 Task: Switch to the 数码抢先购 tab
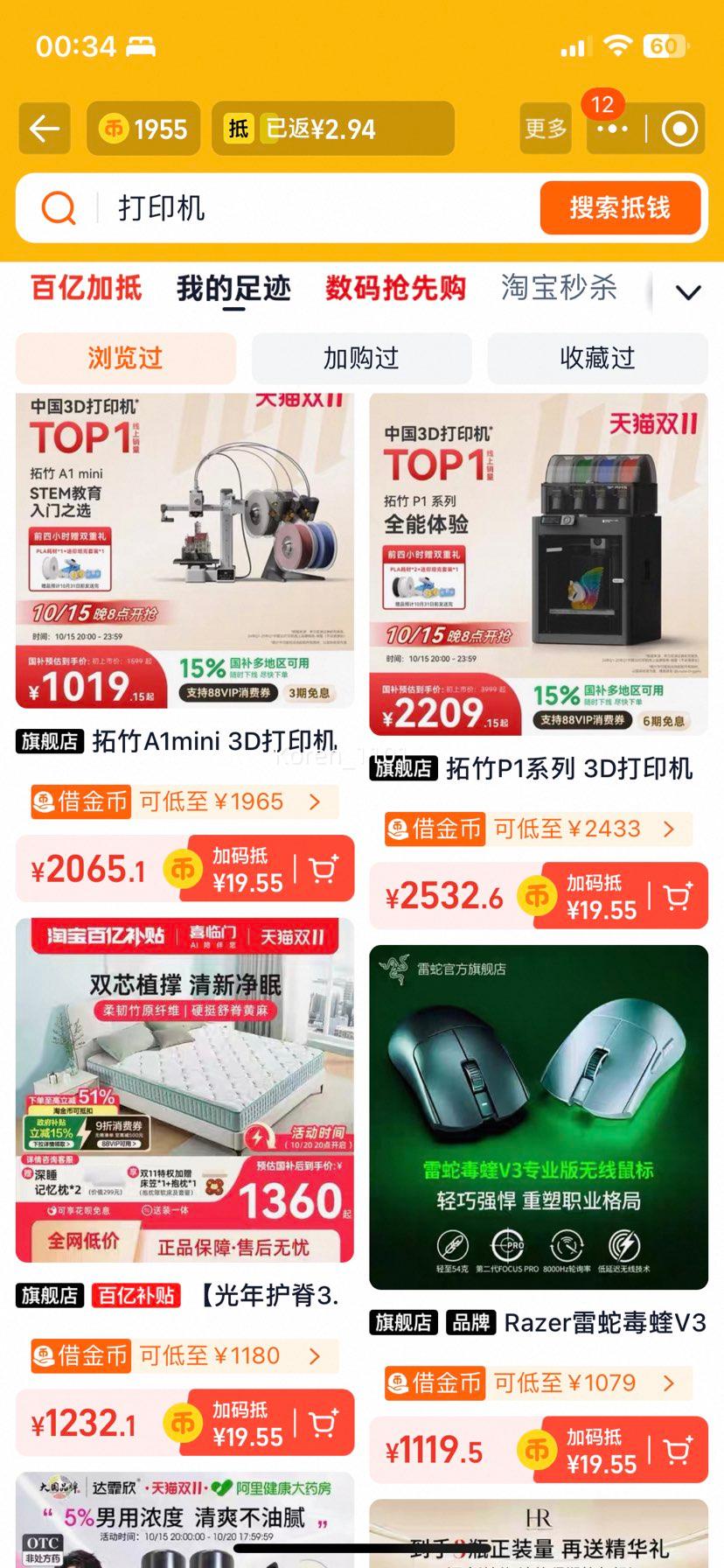[x=395, y=288]
